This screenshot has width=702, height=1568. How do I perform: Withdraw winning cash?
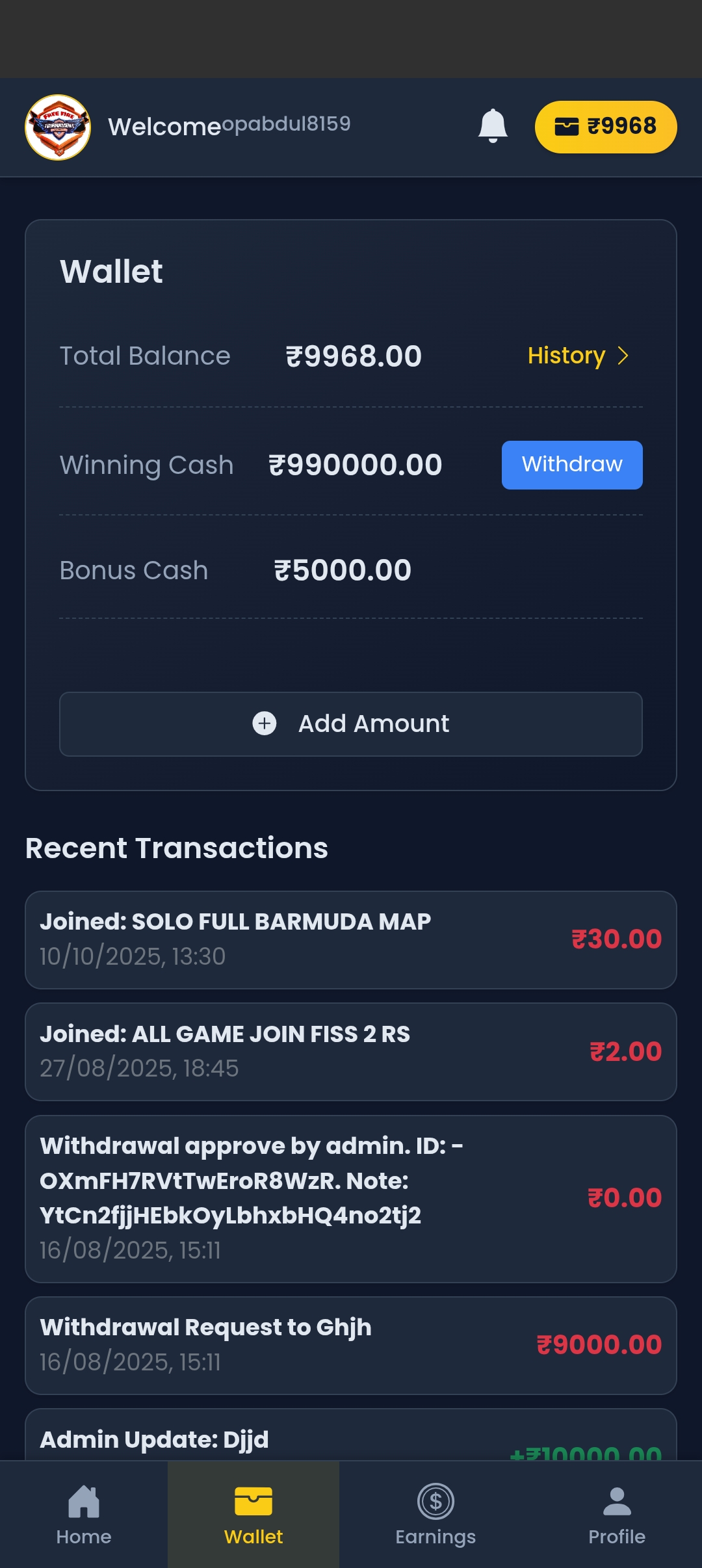571,465
